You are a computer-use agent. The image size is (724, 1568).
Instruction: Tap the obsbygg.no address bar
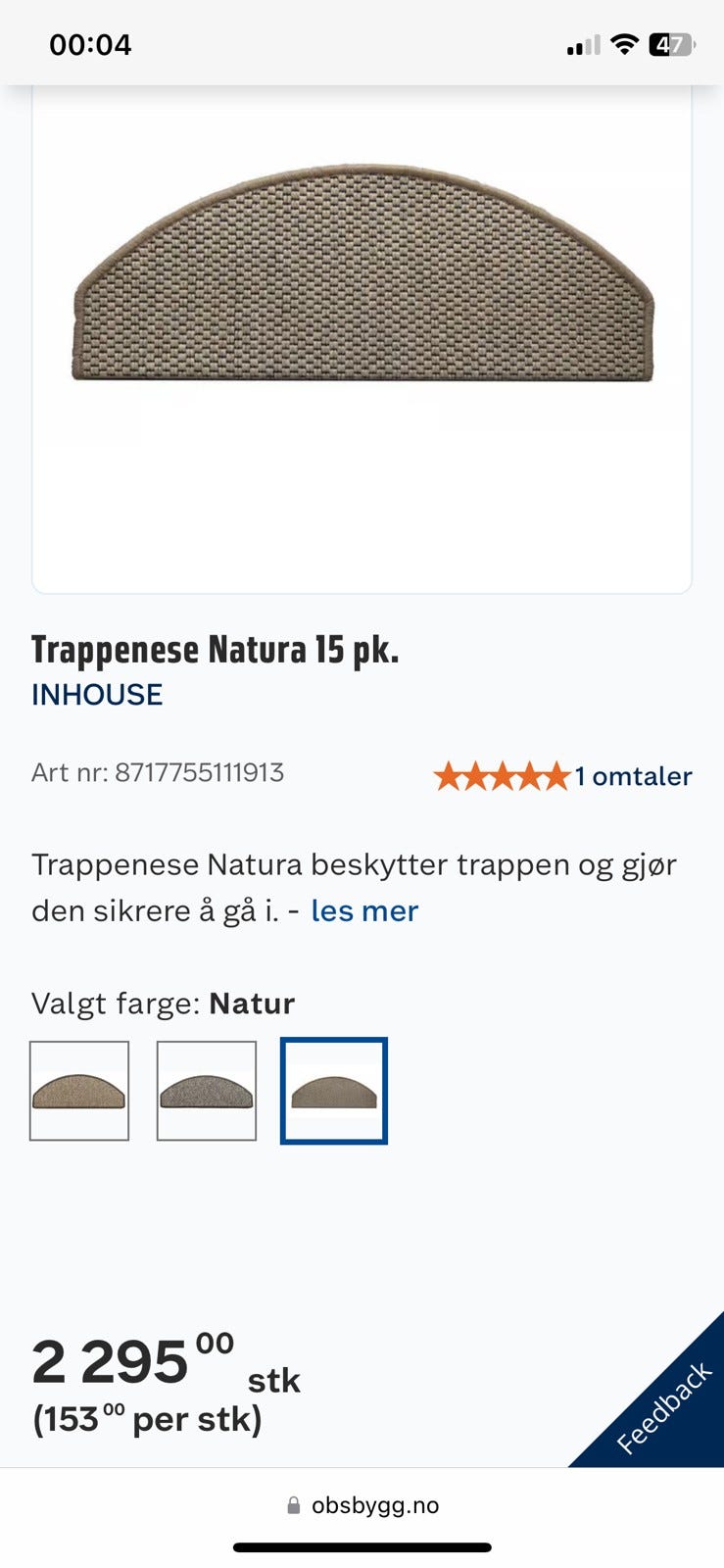coord(376,1505)
